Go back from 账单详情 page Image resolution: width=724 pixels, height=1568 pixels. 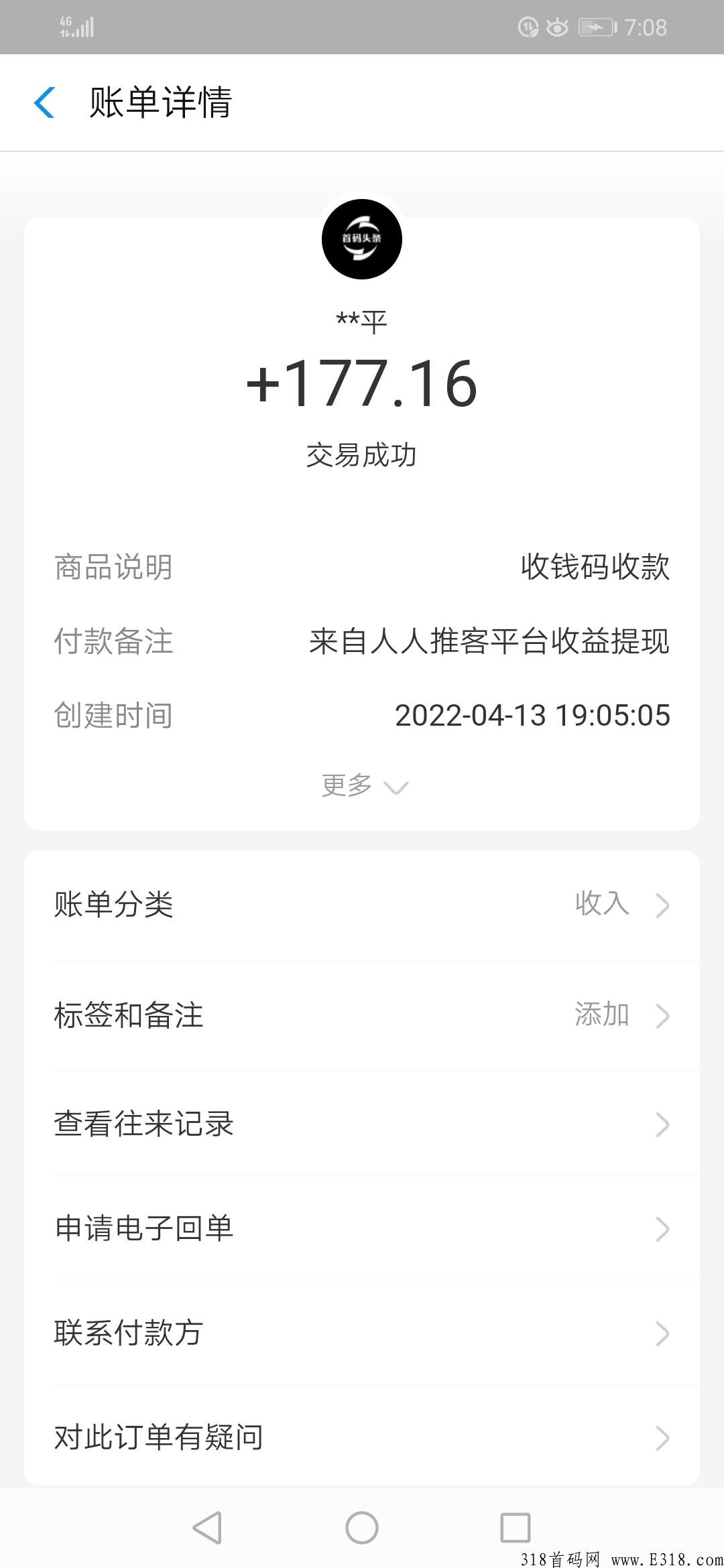pyautogui.click(x=44, y=103)
